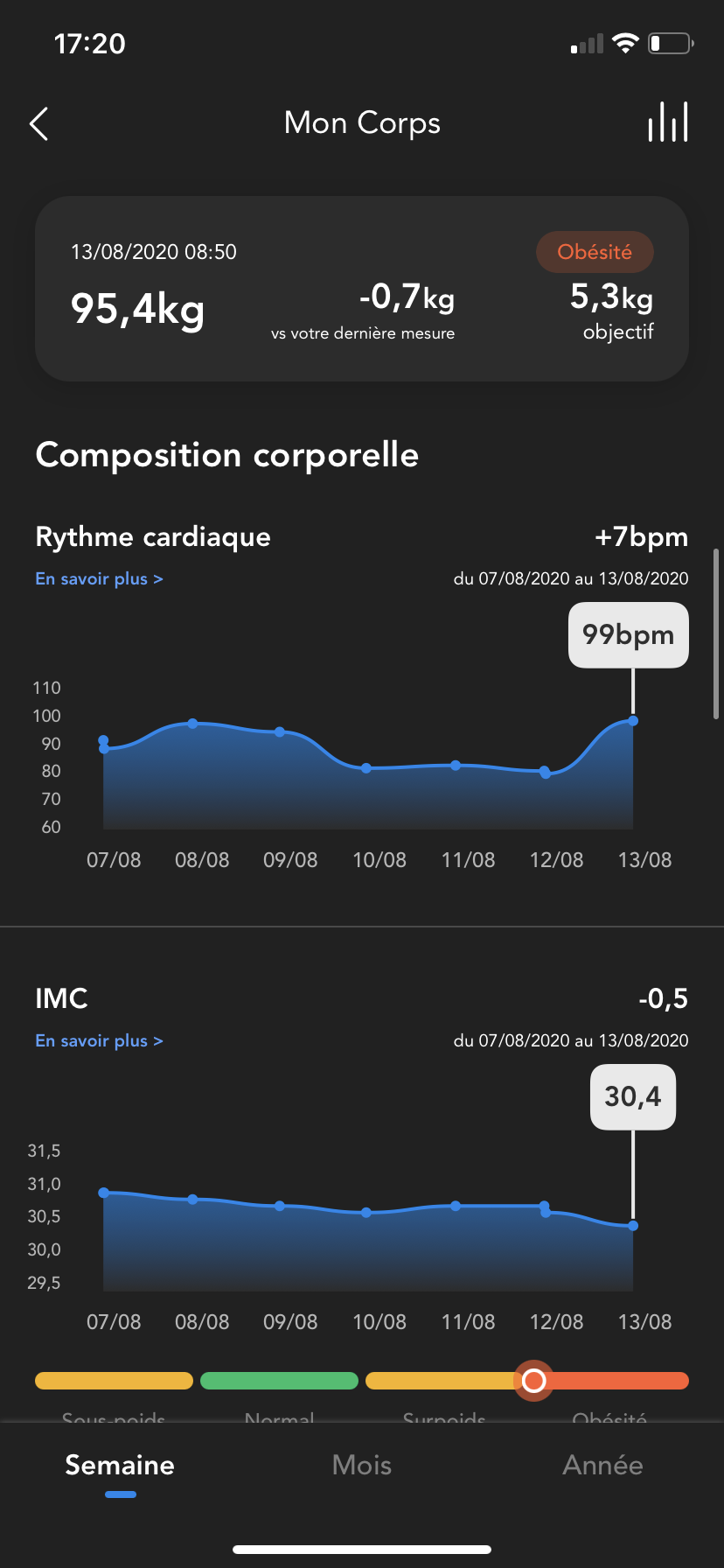Switch to the Année tab
724x1568 pixels.
point(602,1466)
